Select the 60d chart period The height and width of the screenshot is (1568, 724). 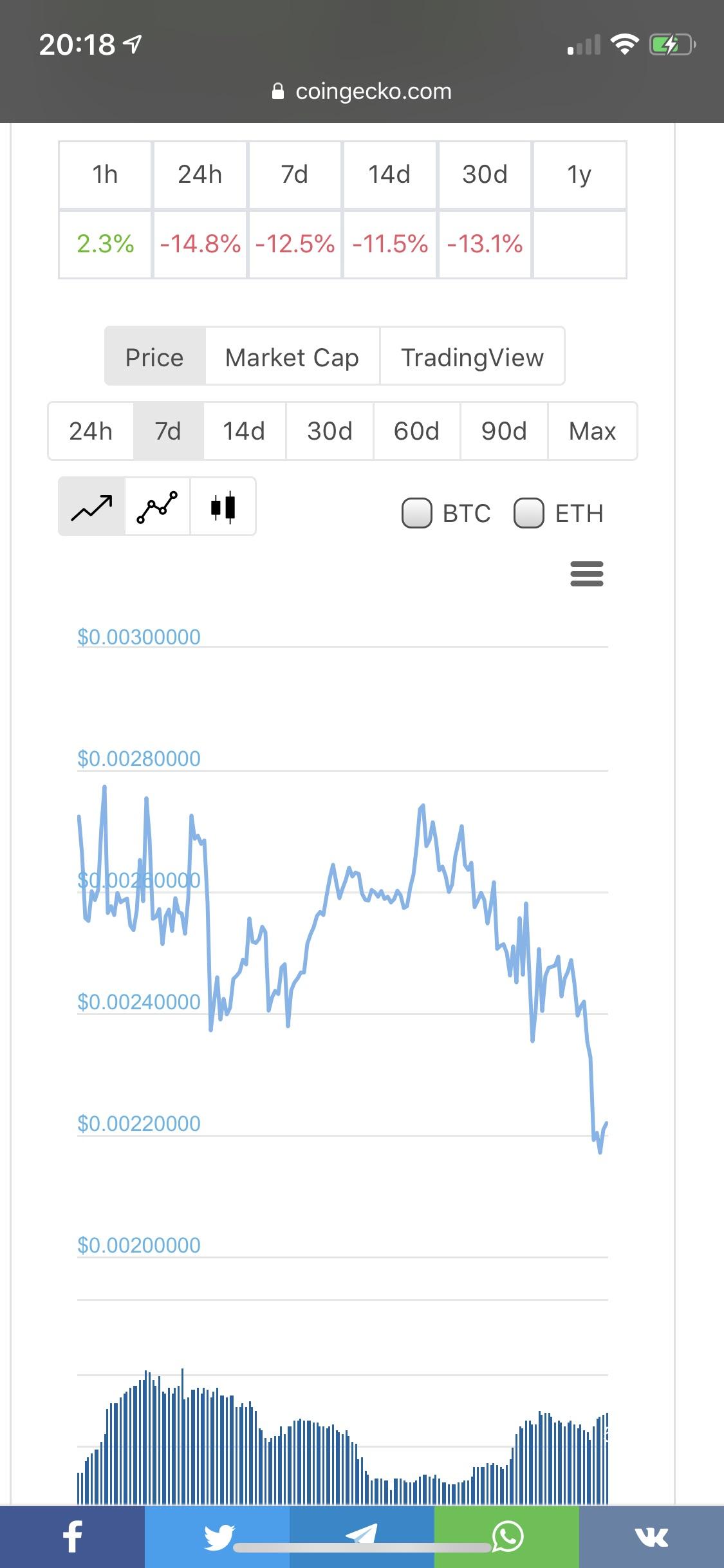click(x=417, y=431)
